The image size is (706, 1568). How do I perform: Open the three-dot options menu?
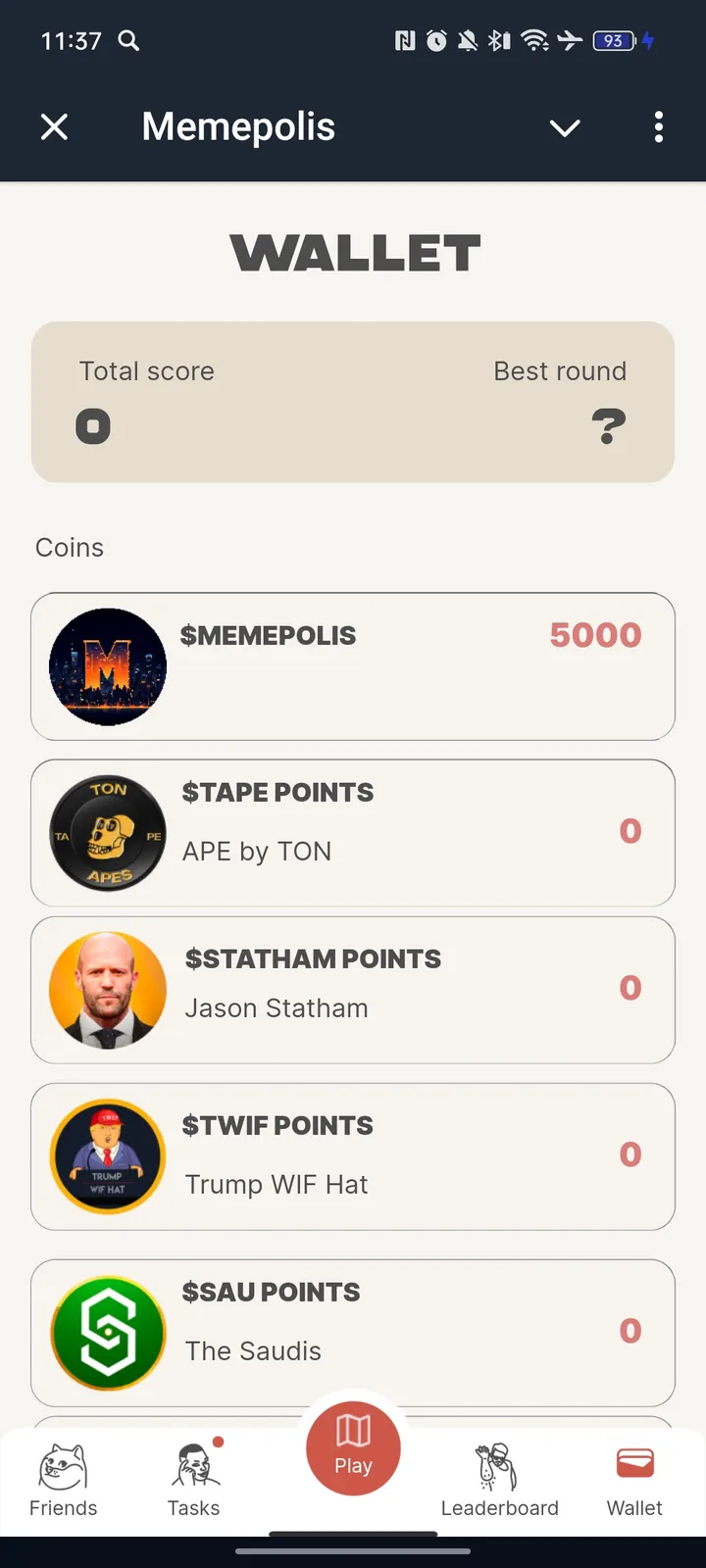coord(659,127)
